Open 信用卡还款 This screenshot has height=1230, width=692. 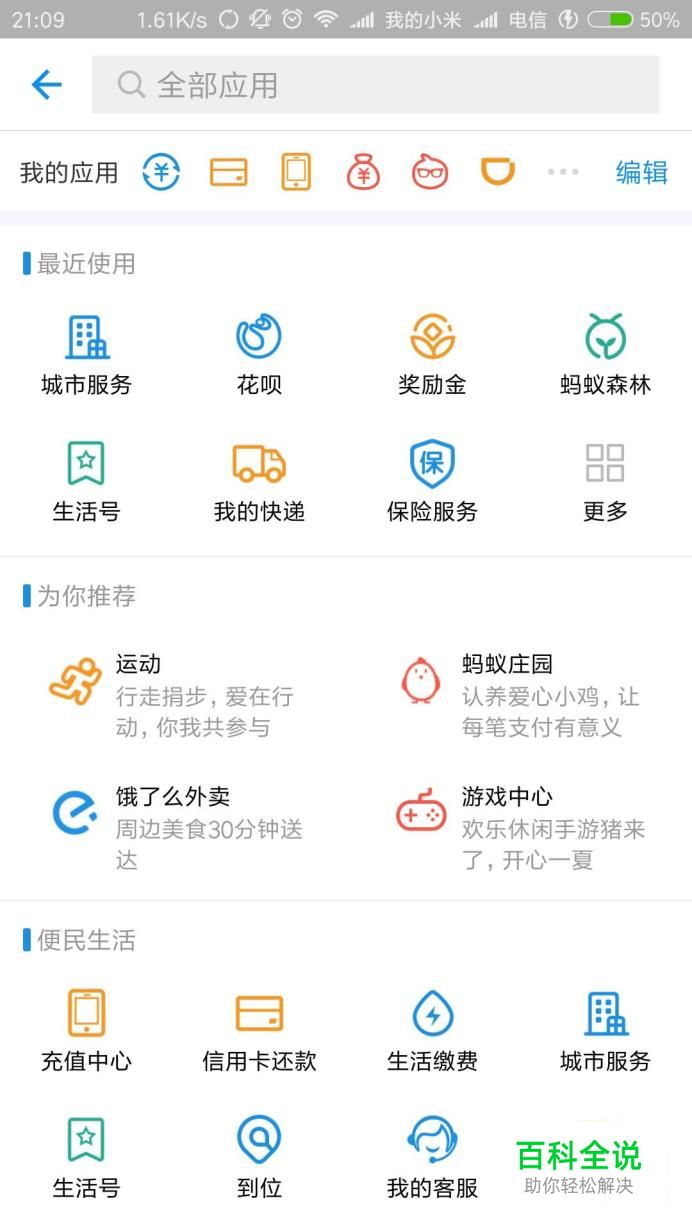(x=259, y=1030)
